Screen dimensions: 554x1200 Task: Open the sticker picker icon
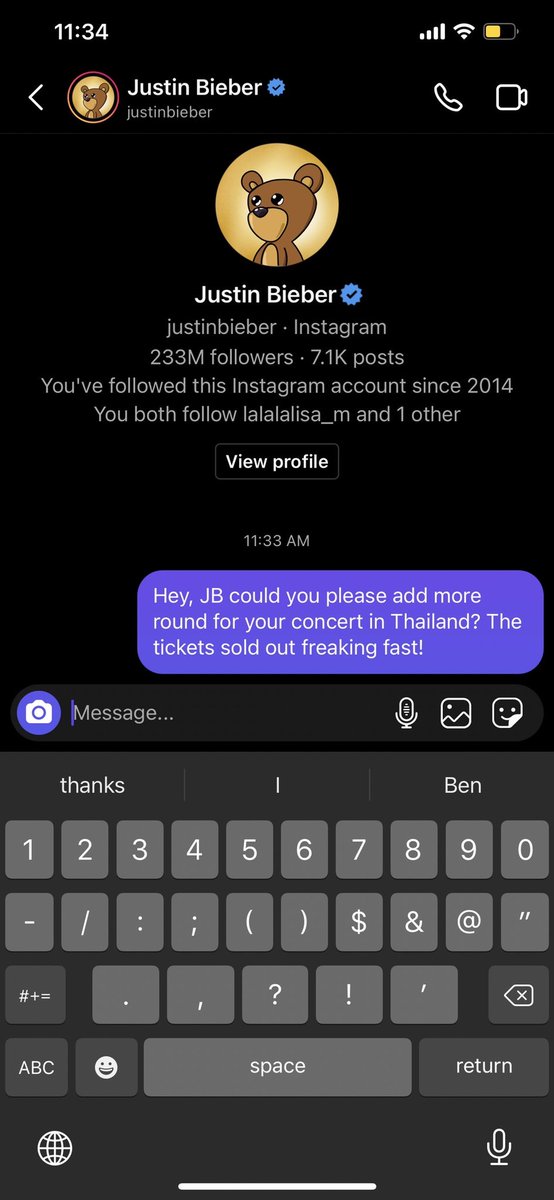click(508, 713)
